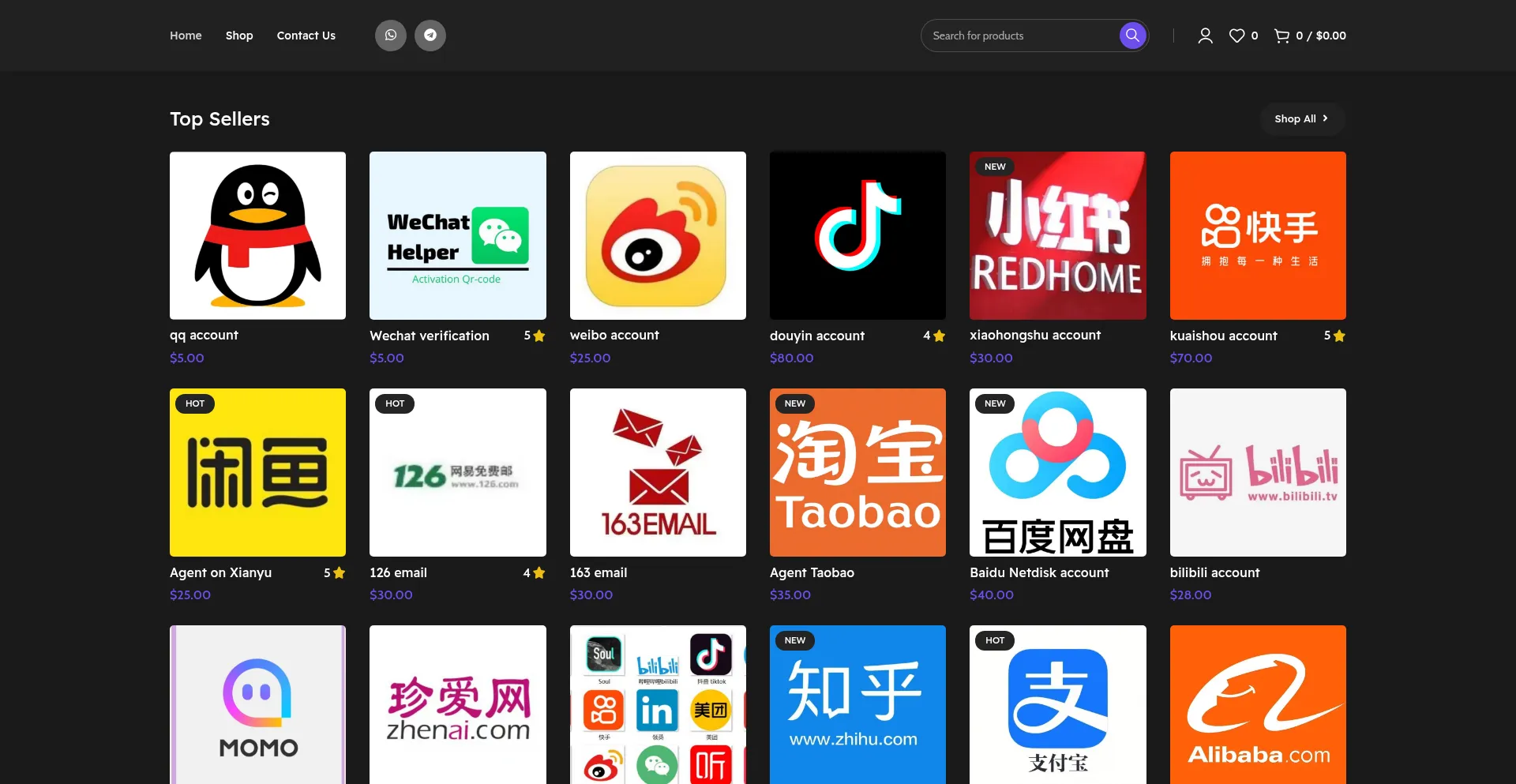Open the Telegram contact icon
Viewport: 1516px width, 784px height.
click(430, 36)
